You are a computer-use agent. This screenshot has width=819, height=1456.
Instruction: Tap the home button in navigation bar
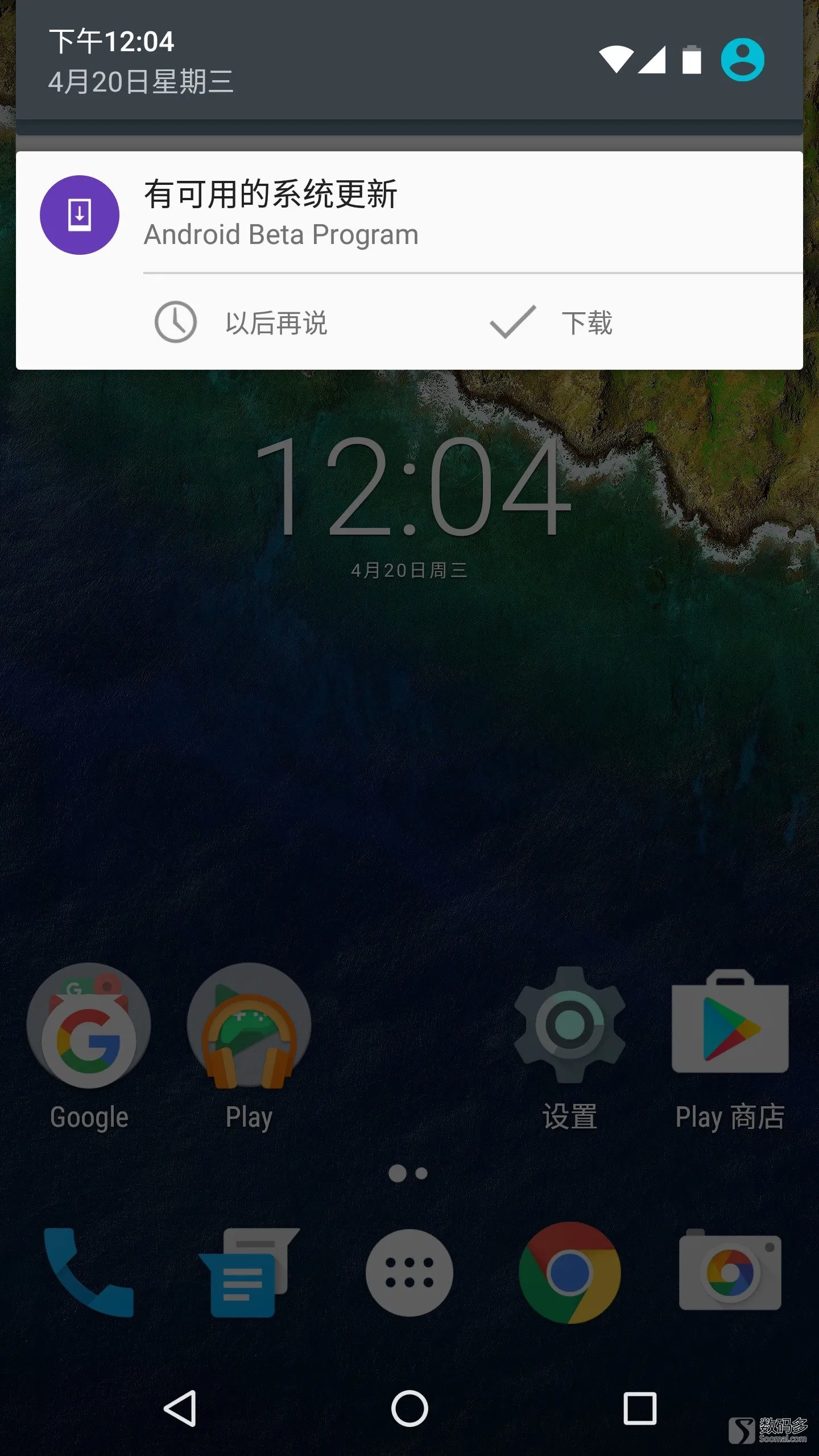(x=409, y=1408)
